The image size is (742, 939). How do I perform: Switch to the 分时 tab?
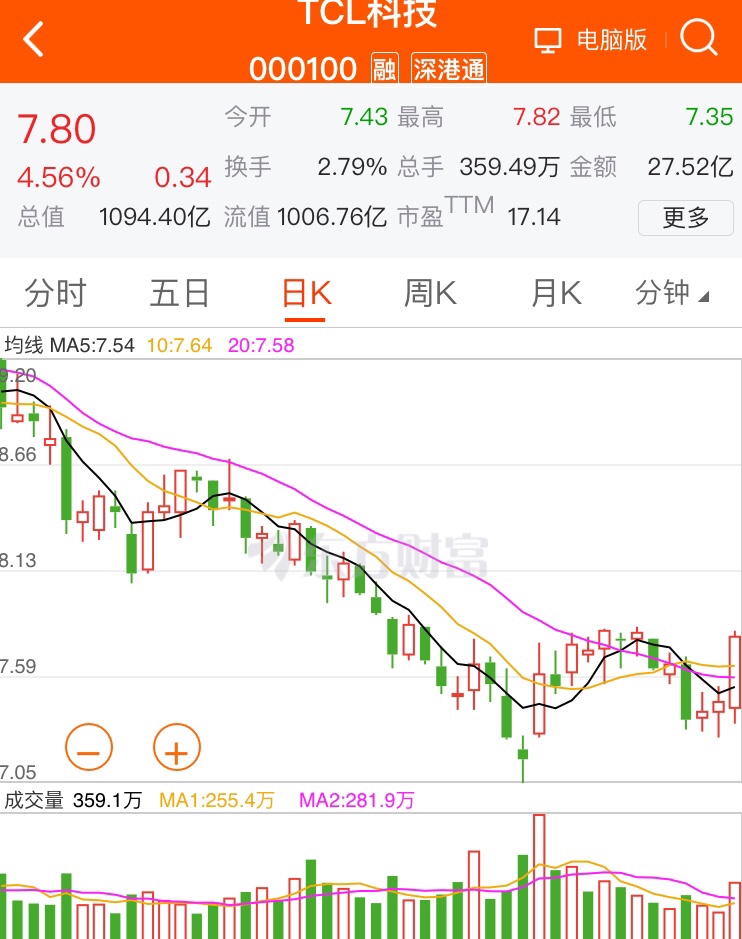pos(56,294)
